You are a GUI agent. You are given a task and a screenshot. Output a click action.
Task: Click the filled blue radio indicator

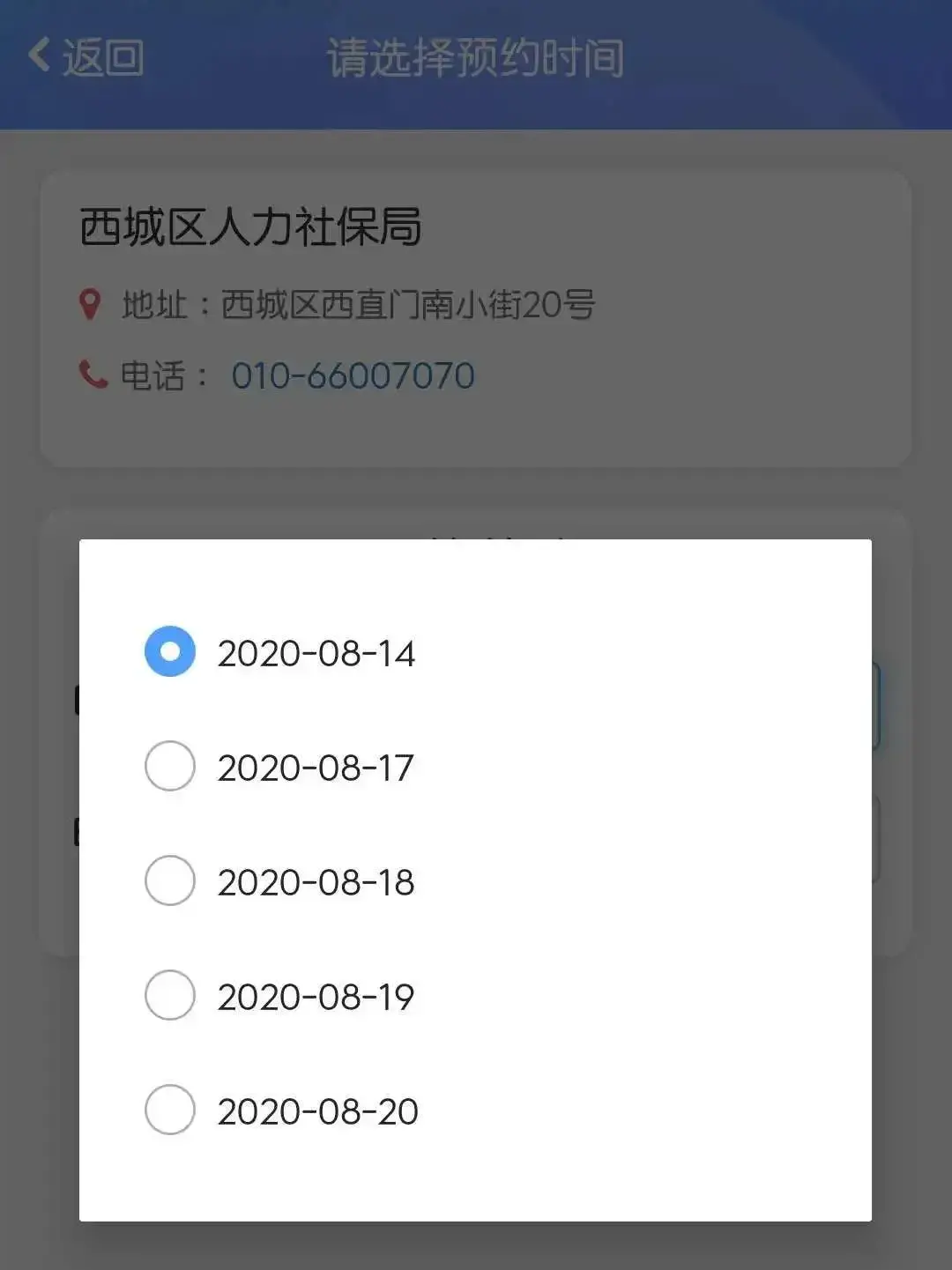(x=169, y=652)
